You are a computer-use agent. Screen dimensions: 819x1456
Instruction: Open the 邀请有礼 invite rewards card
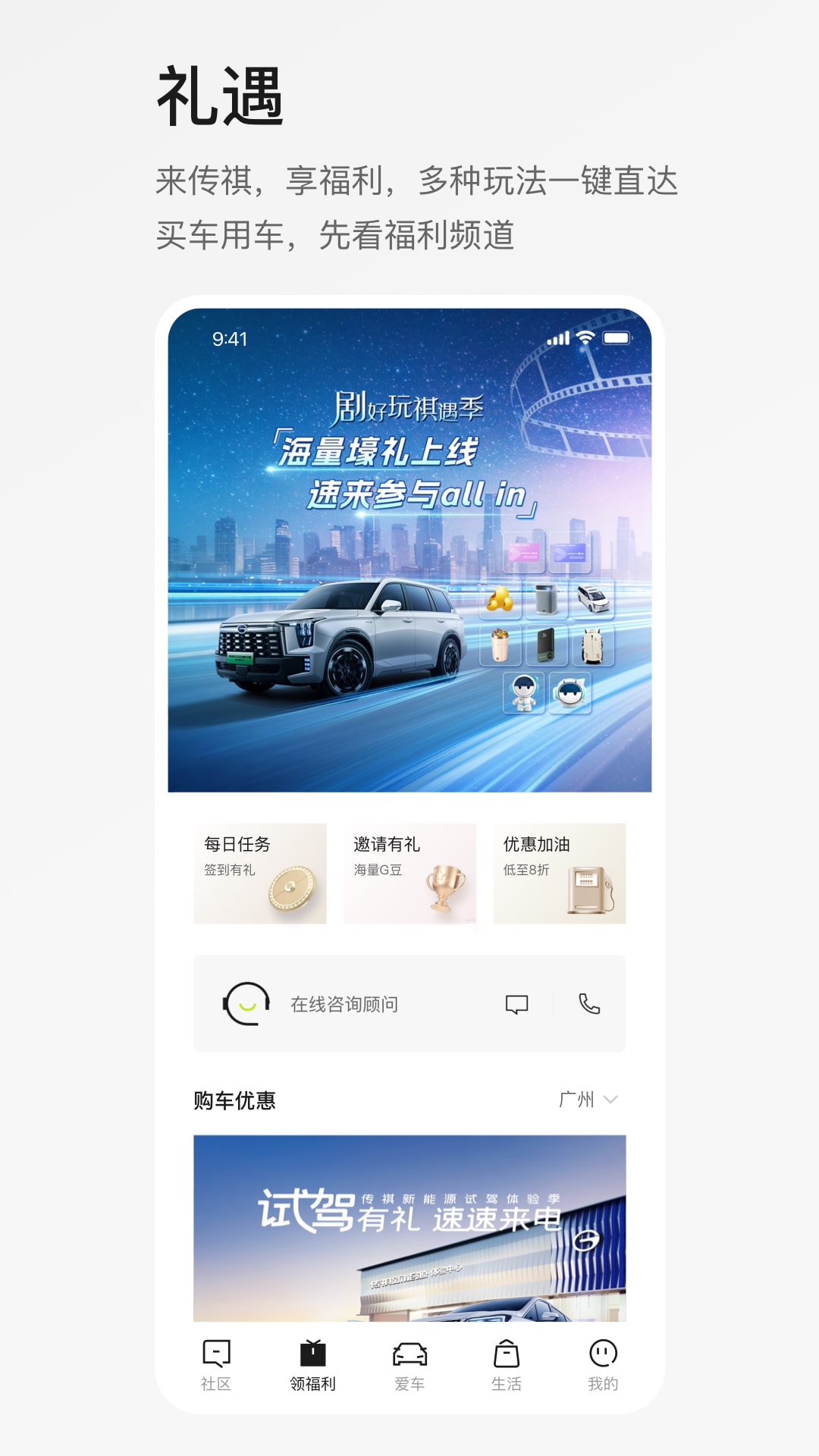[x=409, y=874]
